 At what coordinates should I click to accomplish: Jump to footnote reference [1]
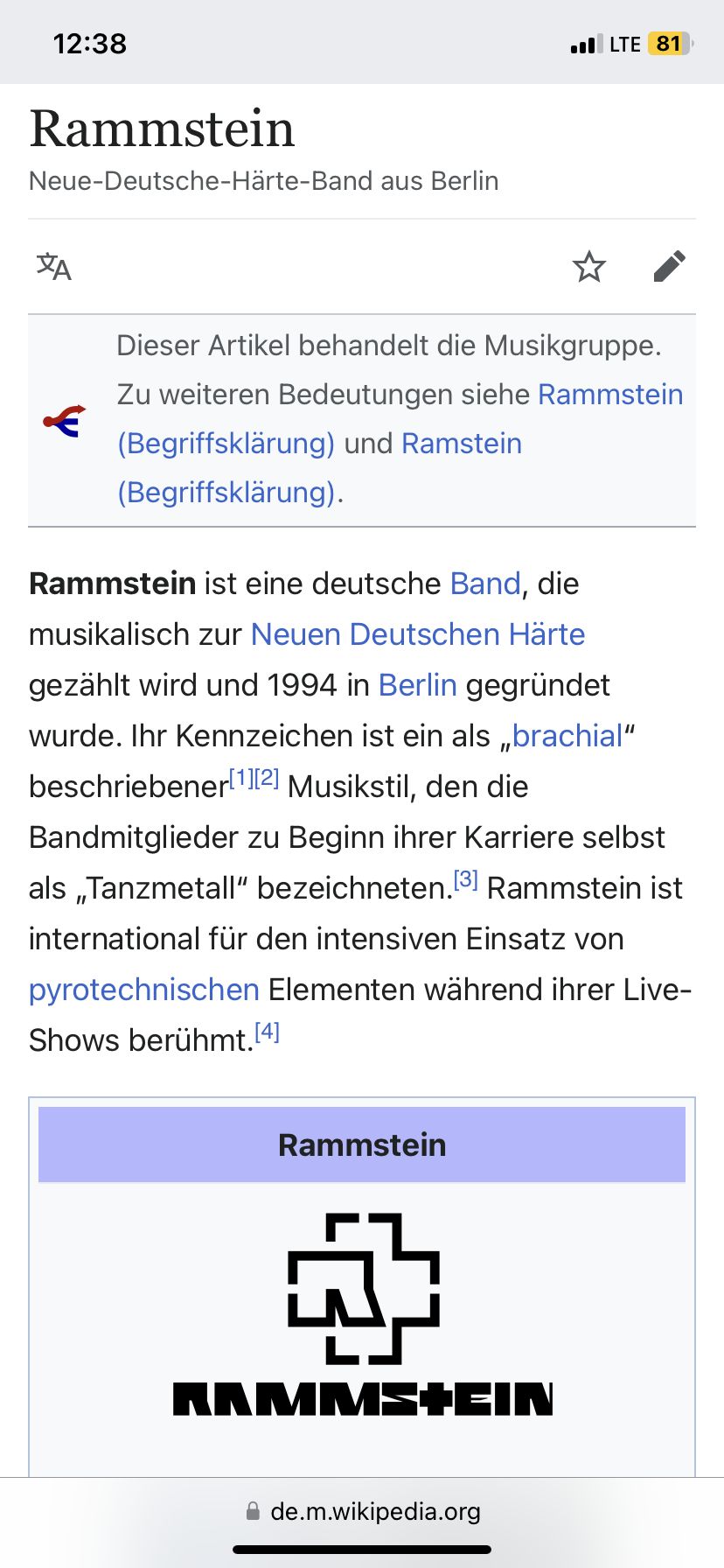pos(241,778)
